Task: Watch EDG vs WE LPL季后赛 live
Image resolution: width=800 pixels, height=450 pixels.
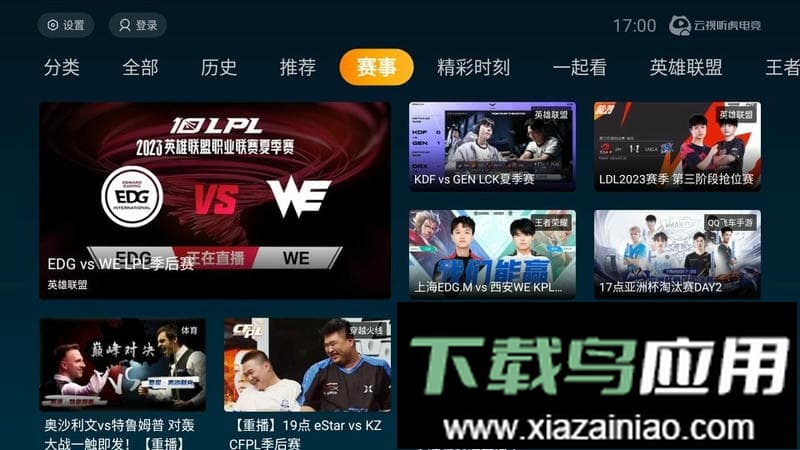Action: 215,200
